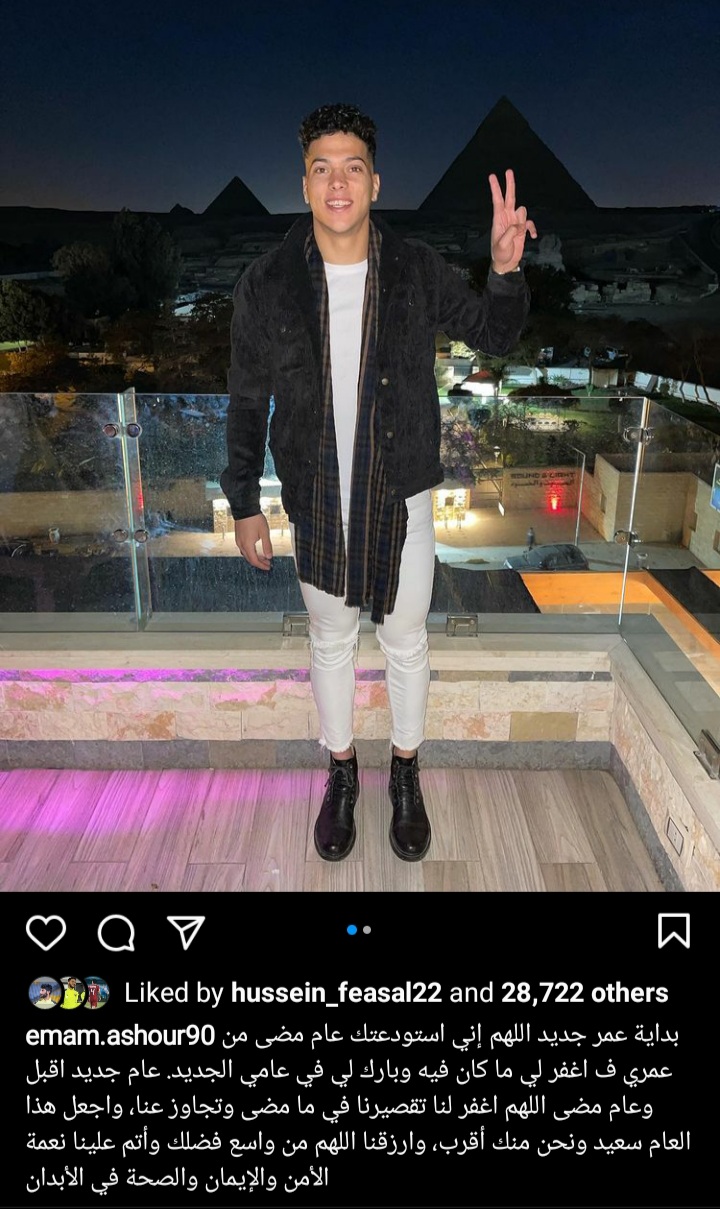
Task: Open the comments on this post
Action: 116,932
